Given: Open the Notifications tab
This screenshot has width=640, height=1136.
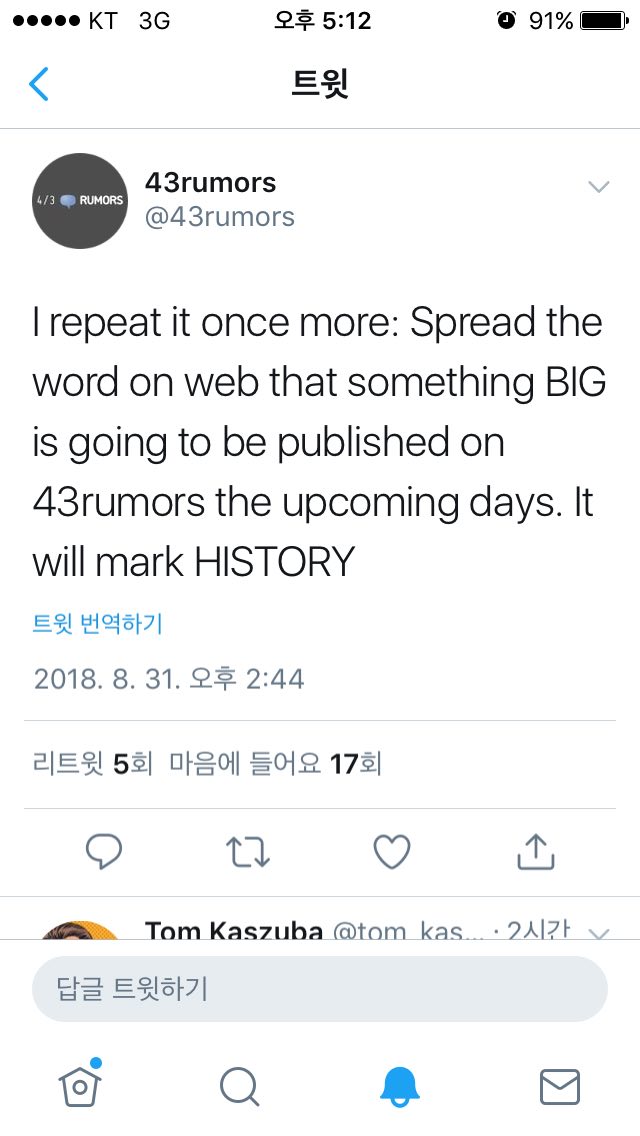Looking at the screenshot, I should [400, 1087].
